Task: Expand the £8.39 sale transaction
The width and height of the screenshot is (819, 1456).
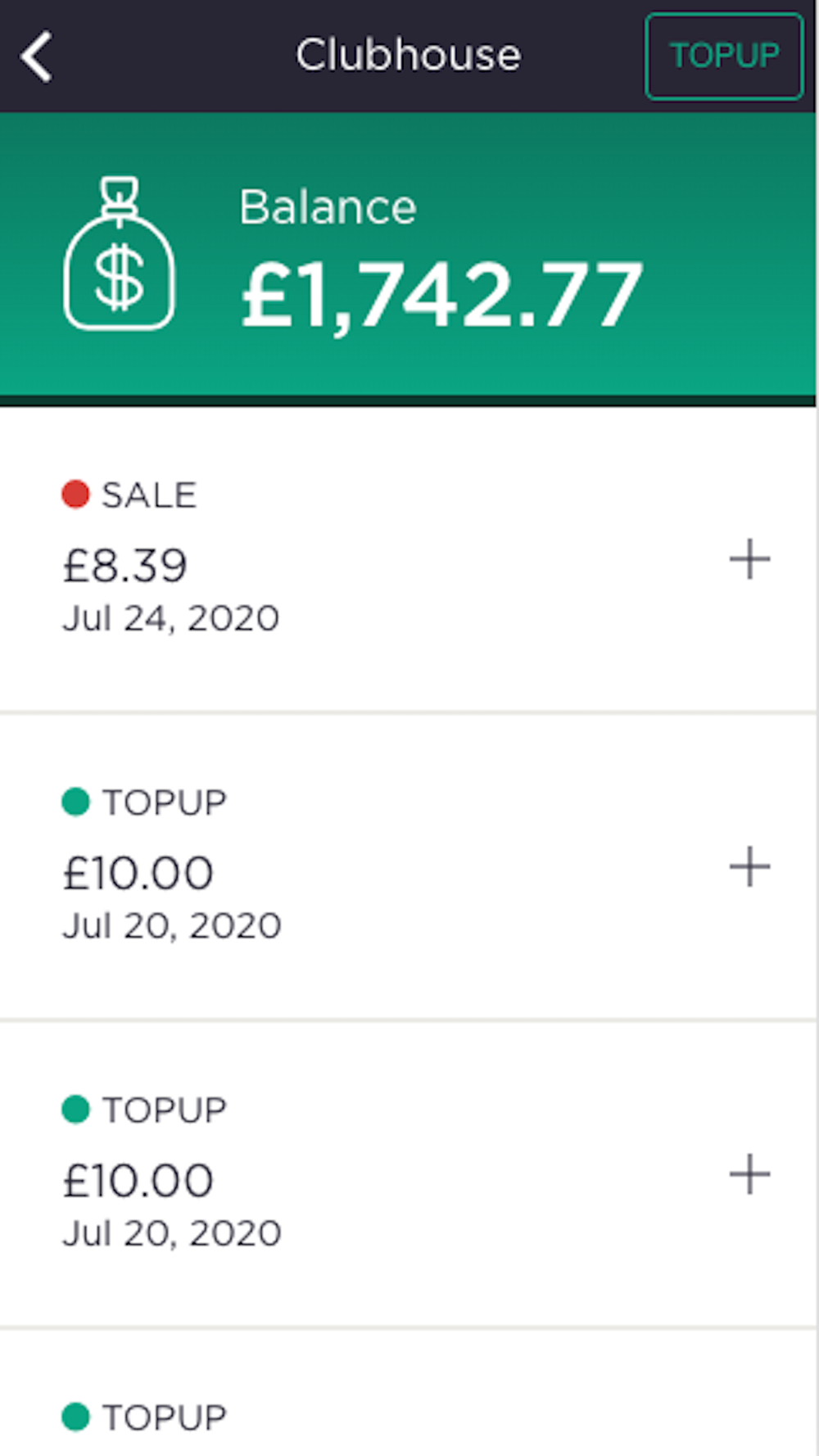Action: (749, 560)
